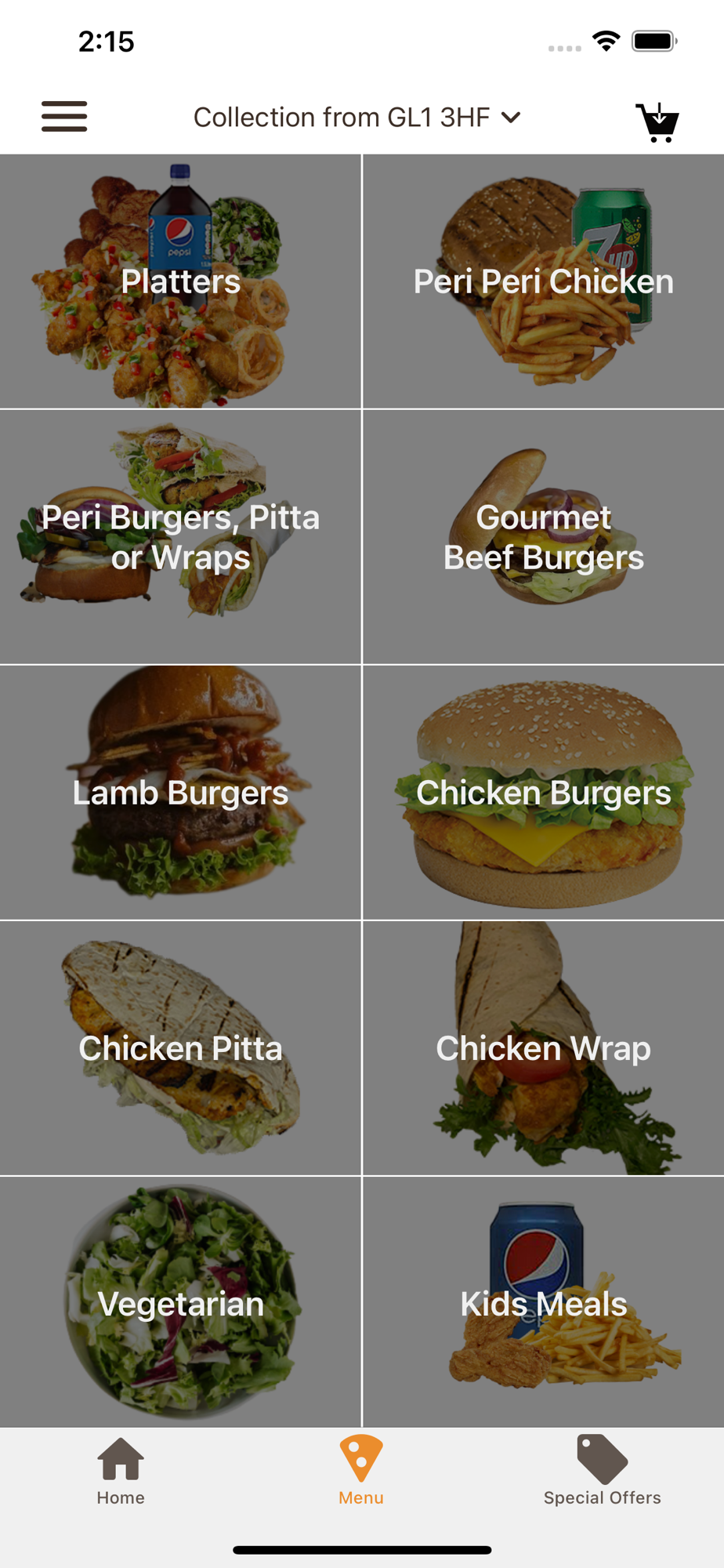Screen dimensions: 724x1568
Task: Switch to the Home tab
Action: [x=121, y=1472]
